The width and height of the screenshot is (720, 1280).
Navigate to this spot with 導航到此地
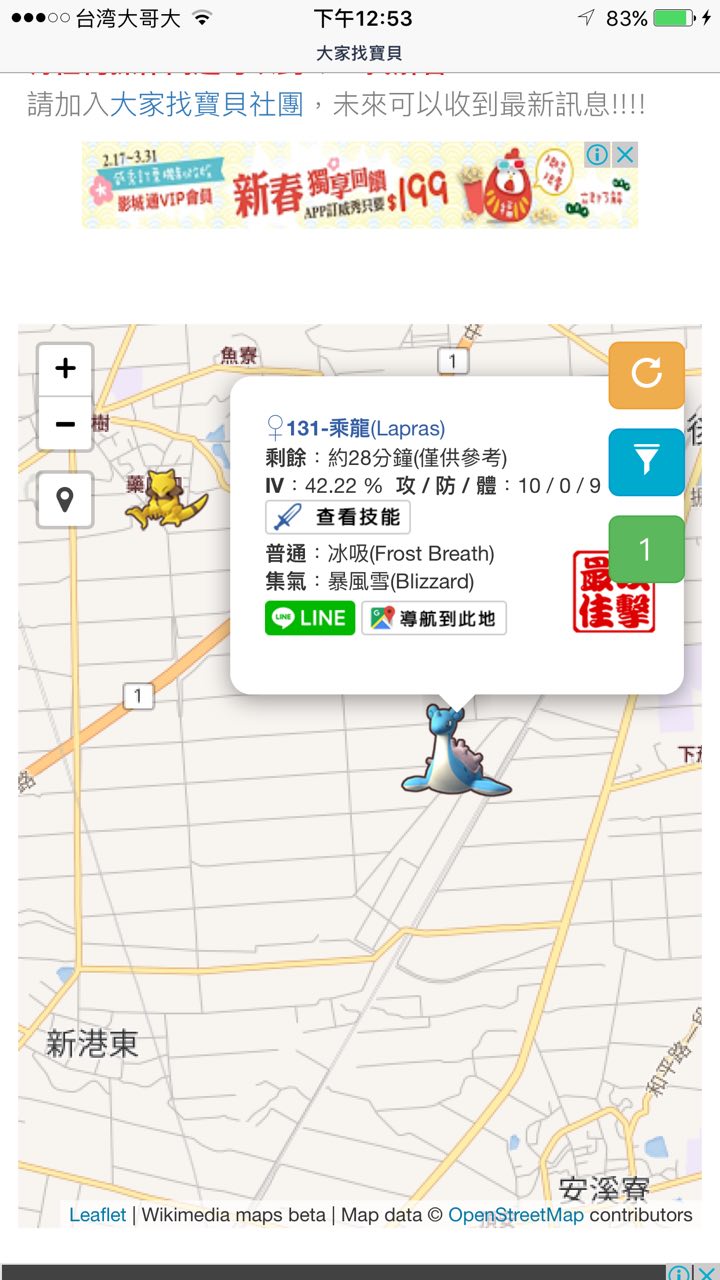(x=434, y=618)
